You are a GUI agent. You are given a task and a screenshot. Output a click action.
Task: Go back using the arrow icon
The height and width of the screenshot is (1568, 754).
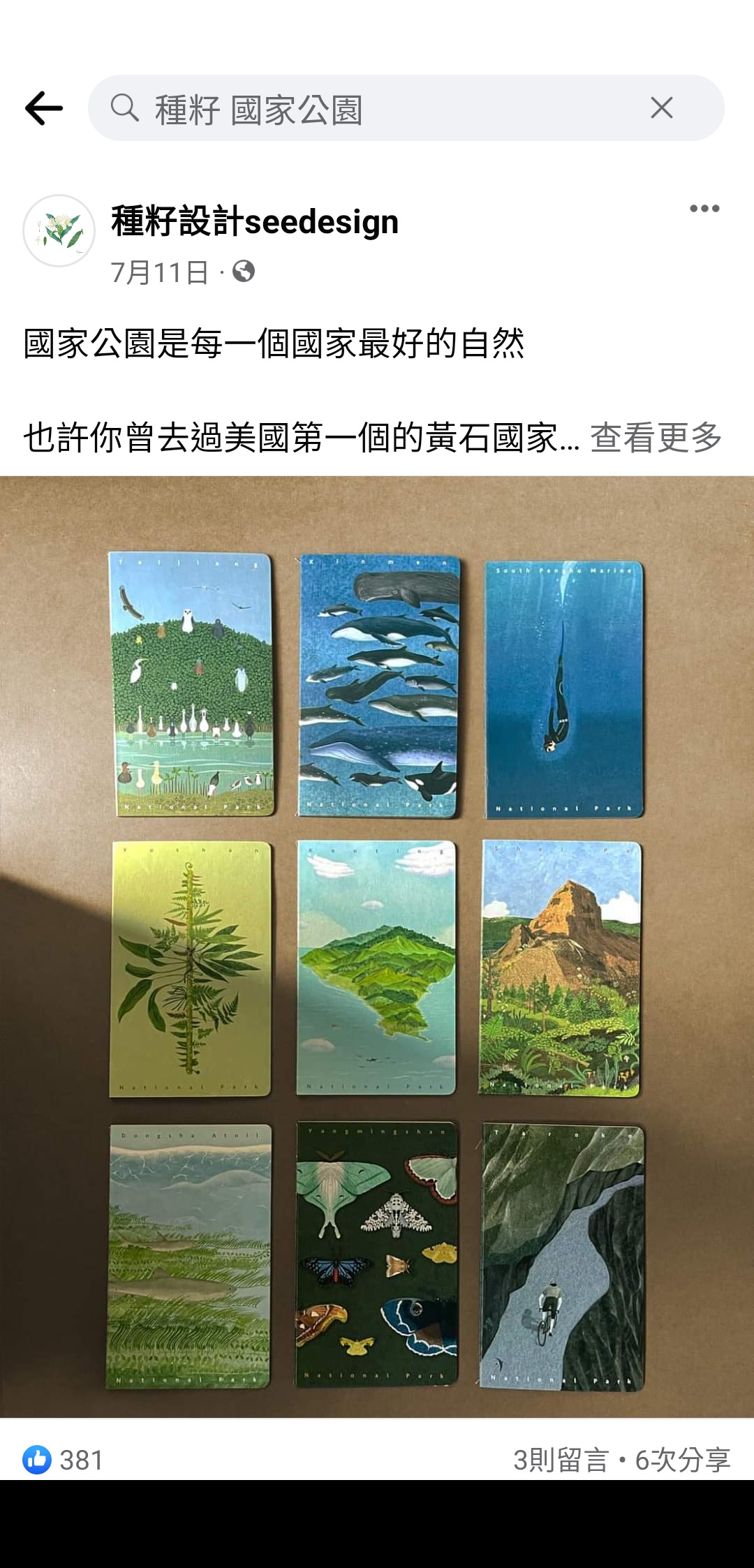44,108
